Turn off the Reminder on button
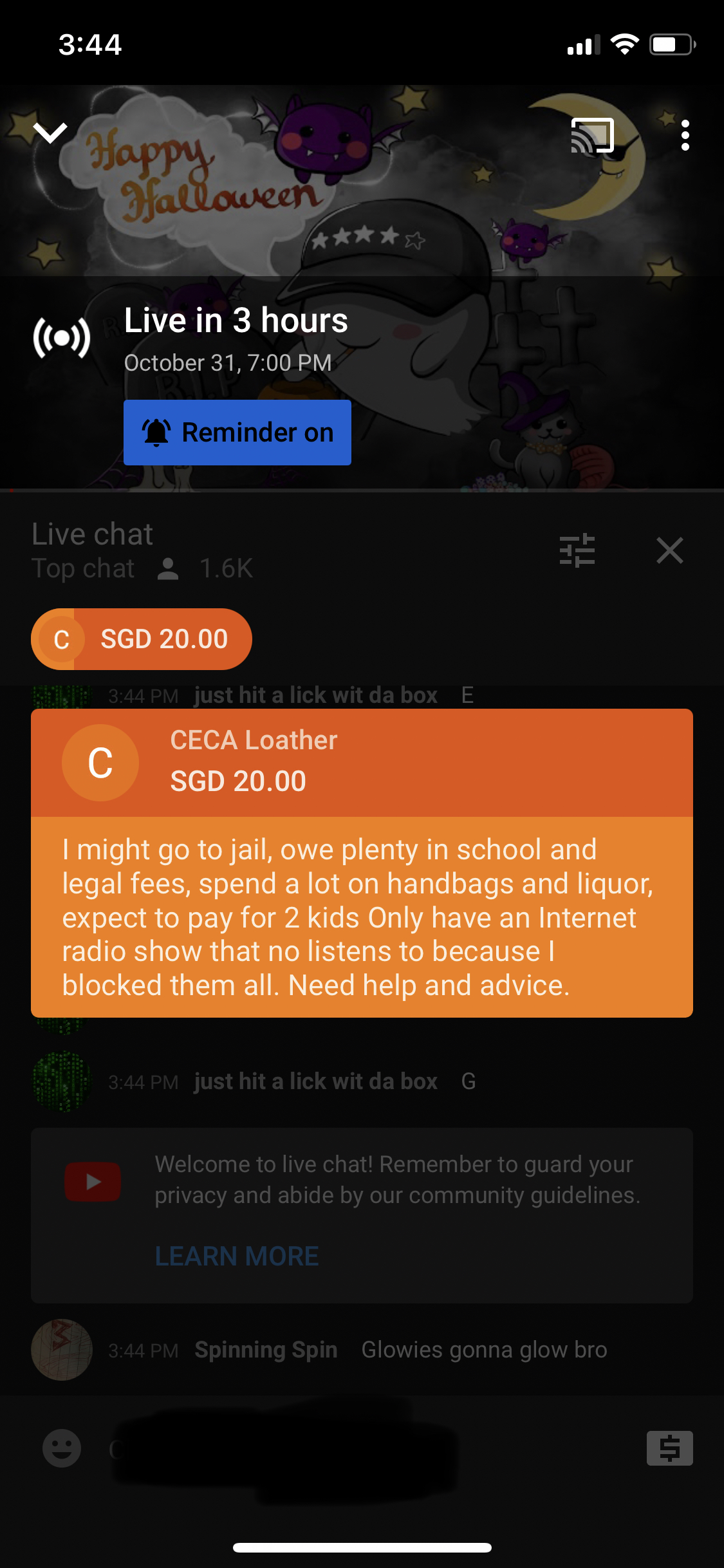This screenshot has height=1568, width=724. click(237, 433)
